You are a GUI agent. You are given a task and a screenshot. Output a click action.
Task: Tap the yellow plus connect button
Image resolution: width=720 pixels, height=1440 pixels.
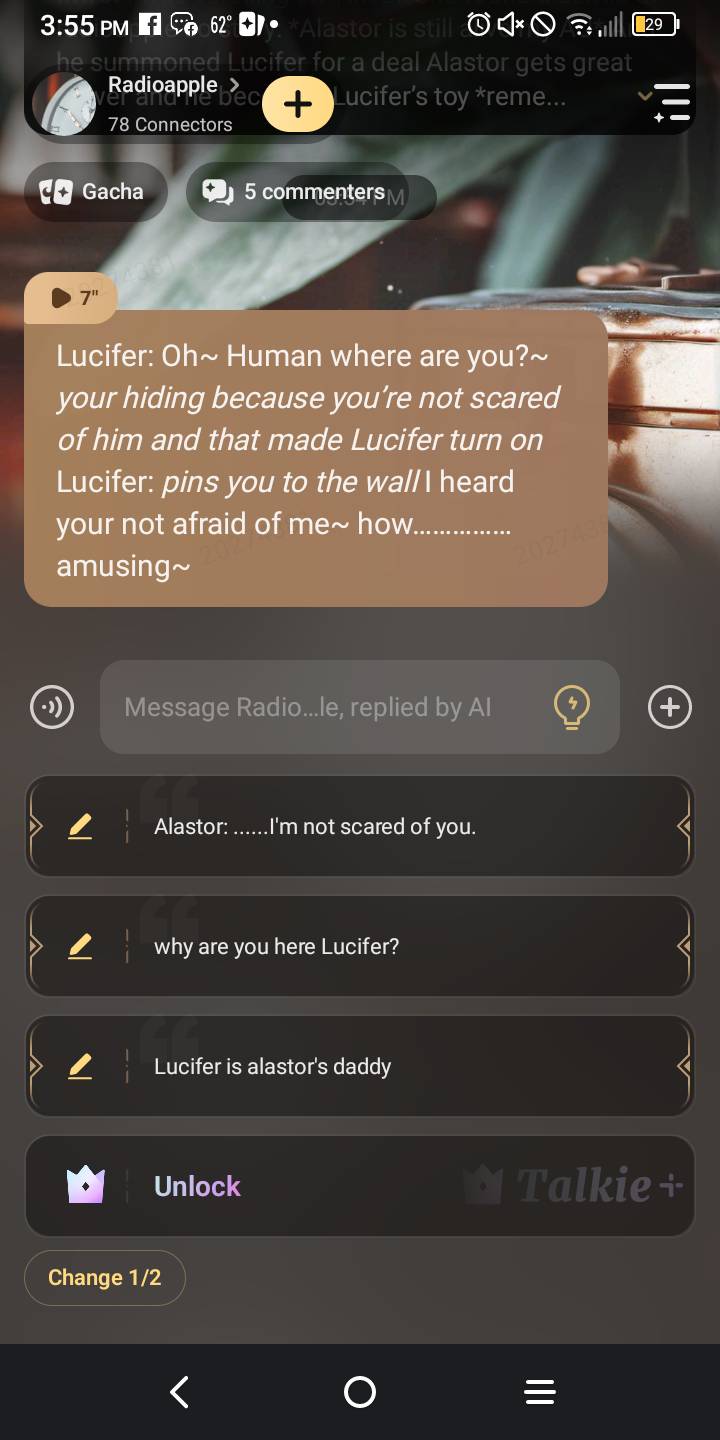[297, 104]
